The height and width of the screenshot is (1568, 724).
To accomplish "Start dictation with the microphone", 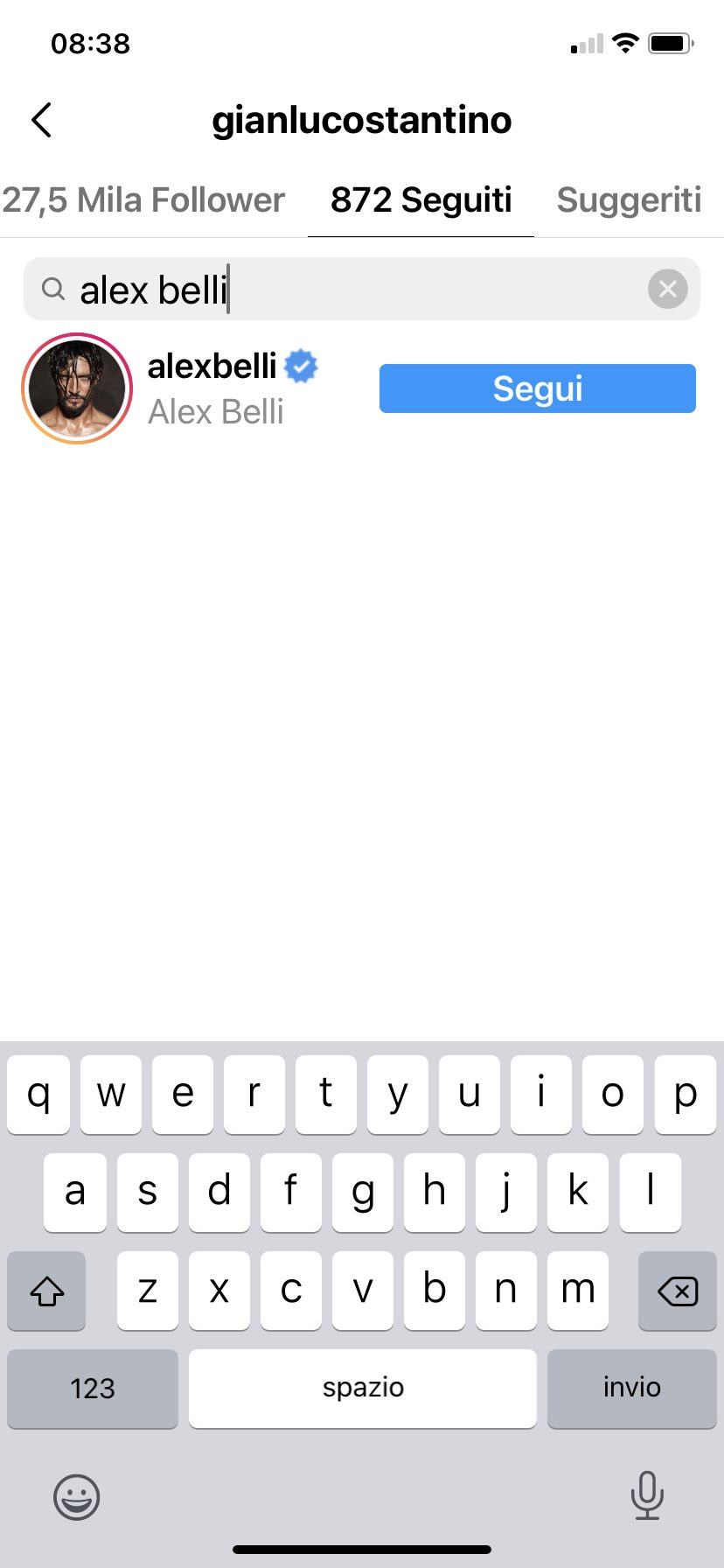I will pos(647,1495).
